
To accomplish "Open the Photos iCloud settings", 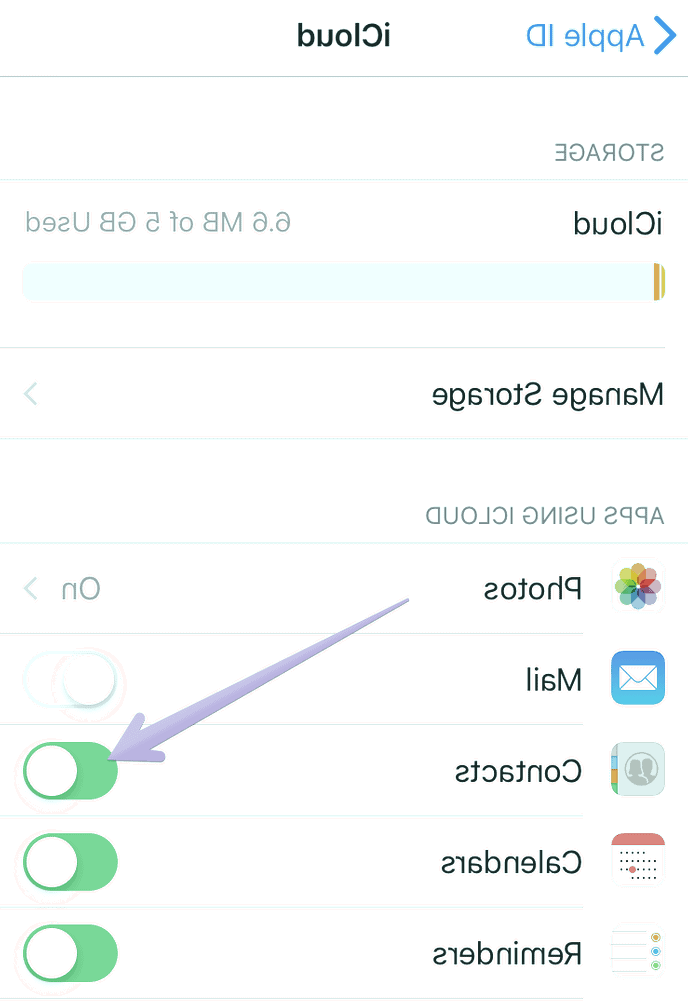I will click(344, 589).
